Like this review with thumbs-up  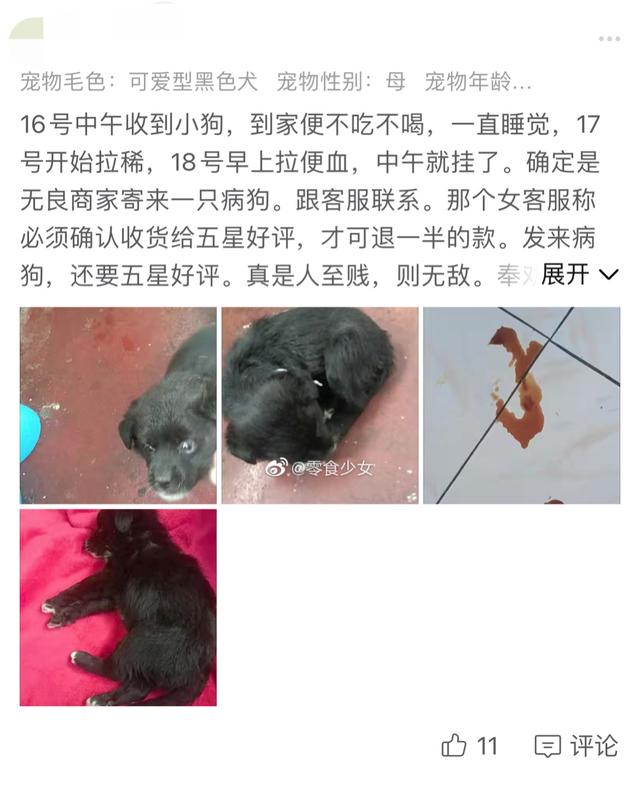click(469, 745)
